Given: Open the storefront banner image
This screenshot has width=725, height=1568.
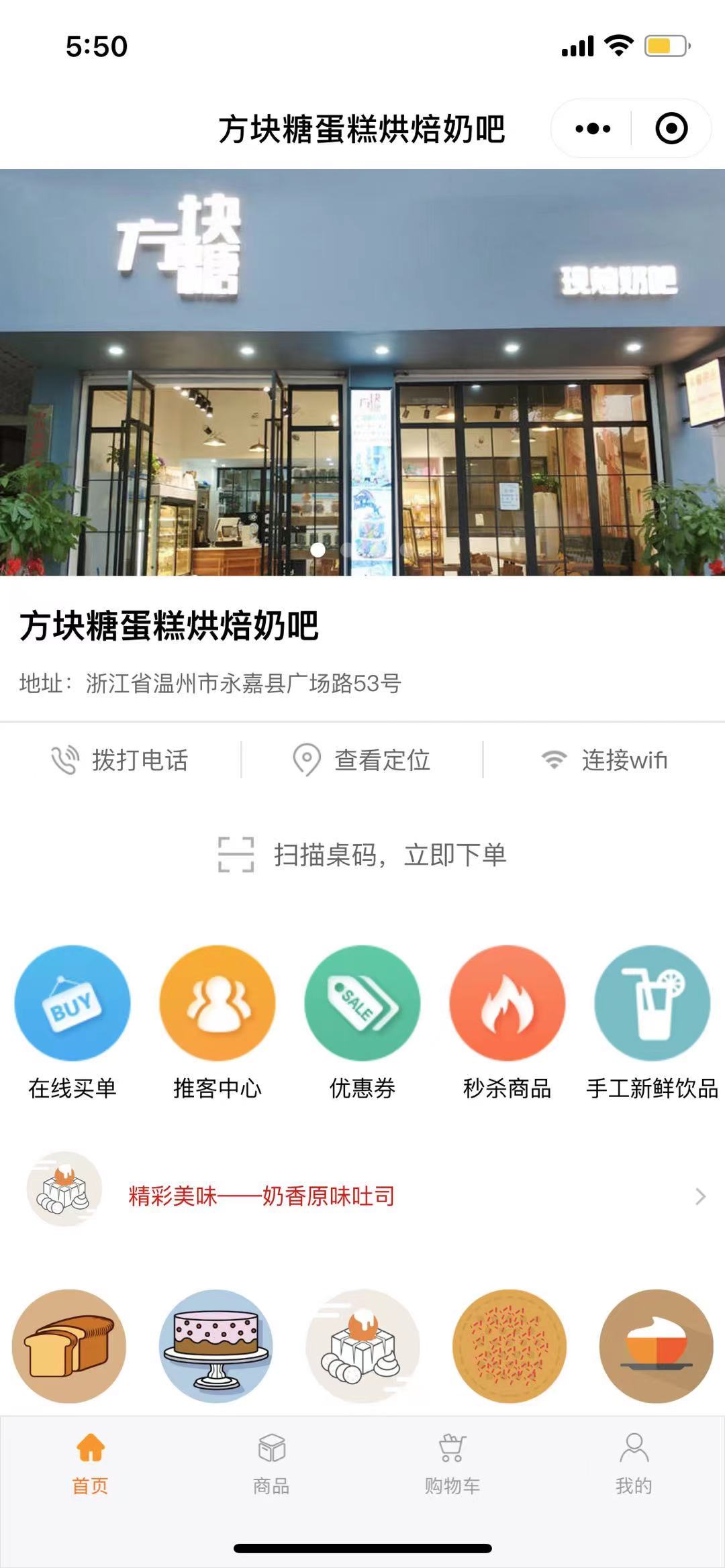Looking at the screenshot, I should tap(362, 372).
